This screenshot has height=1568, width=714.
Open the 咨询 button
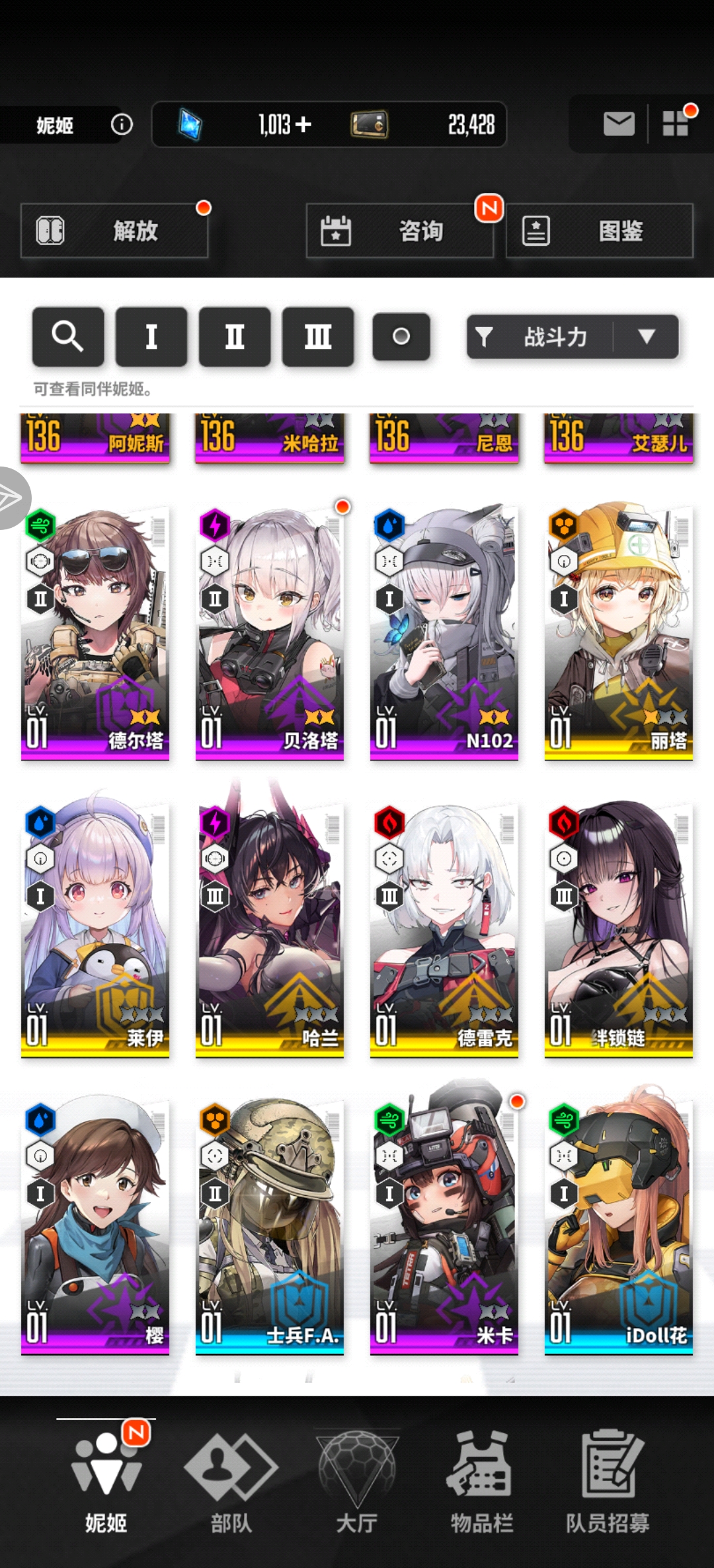click(x=399, y=231)
